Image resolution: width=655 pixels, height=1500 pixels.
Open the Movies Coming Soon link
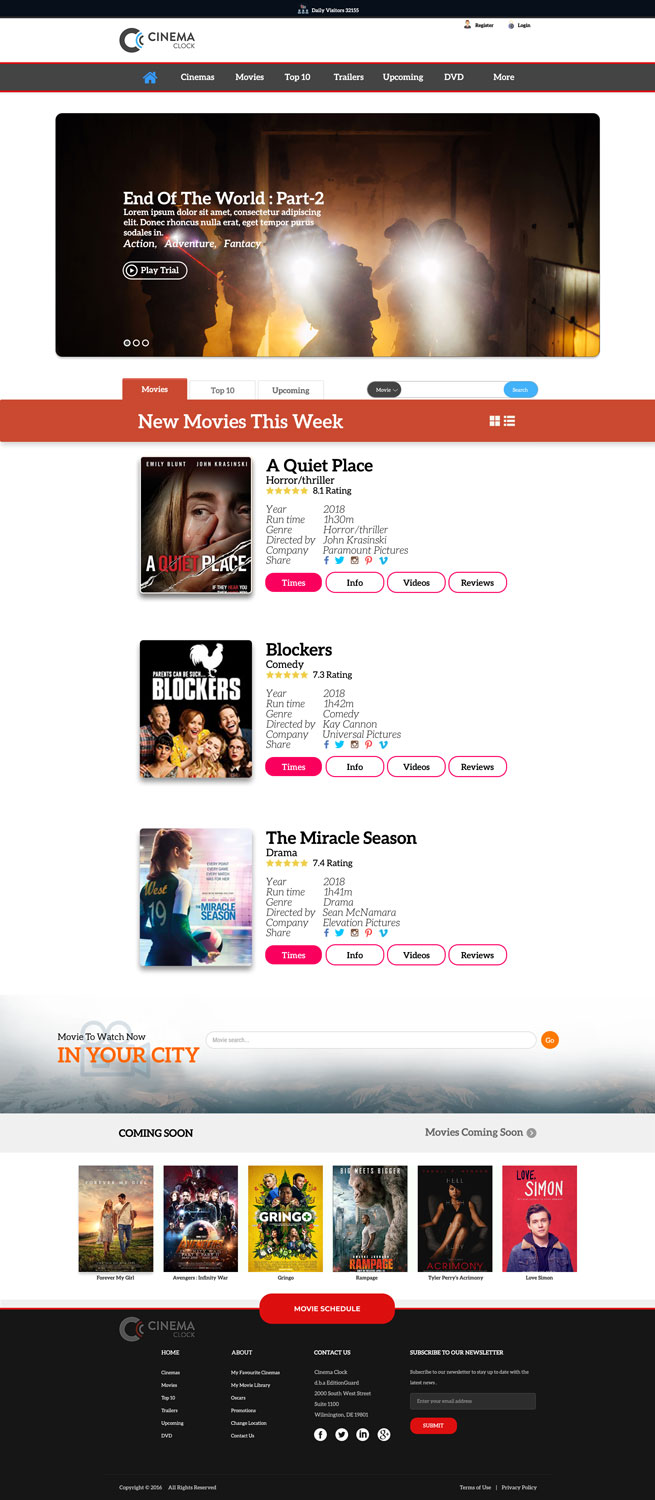coord(480,1132)
